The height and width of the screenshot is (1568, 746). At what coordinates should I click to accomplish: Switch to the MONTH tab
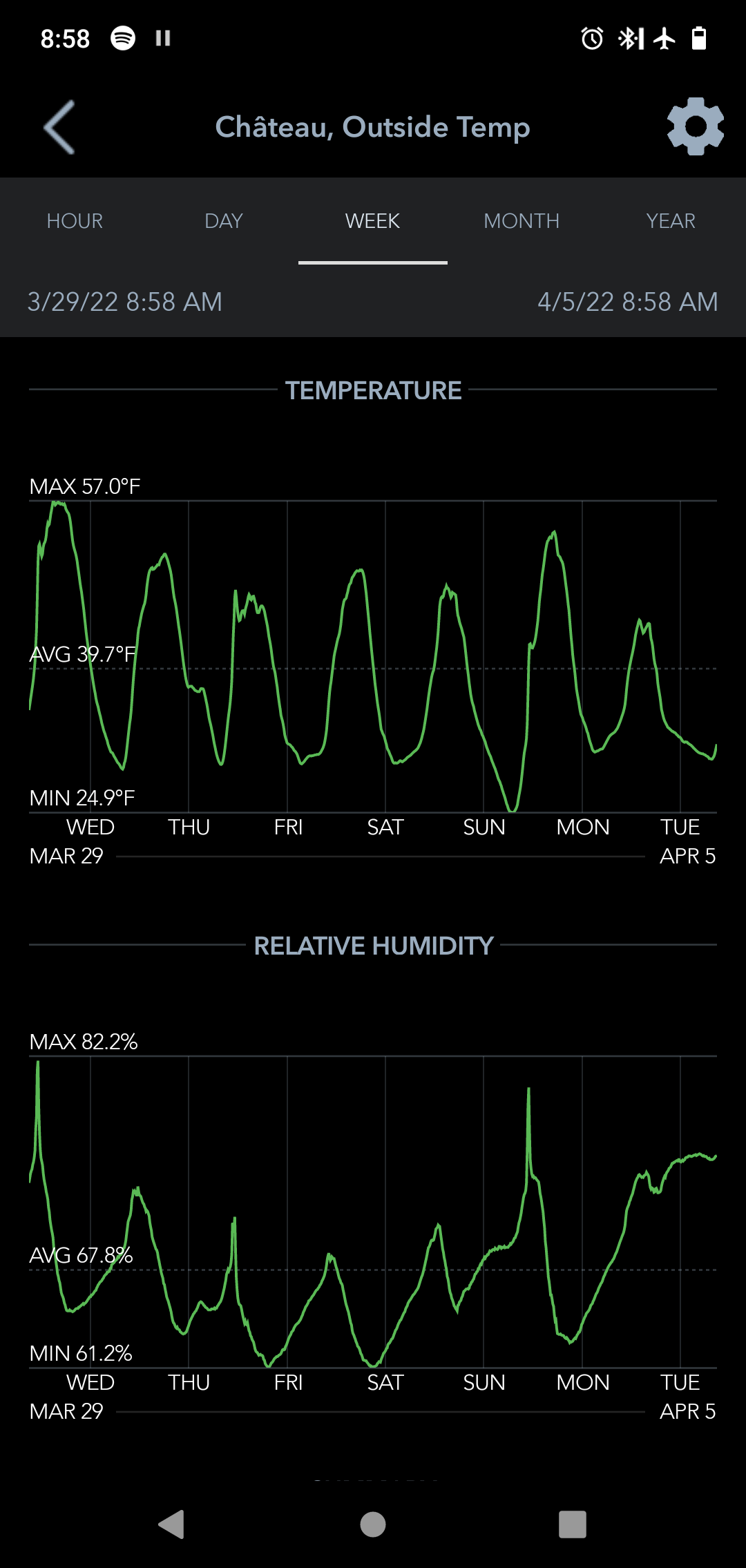tap(522, 221)
